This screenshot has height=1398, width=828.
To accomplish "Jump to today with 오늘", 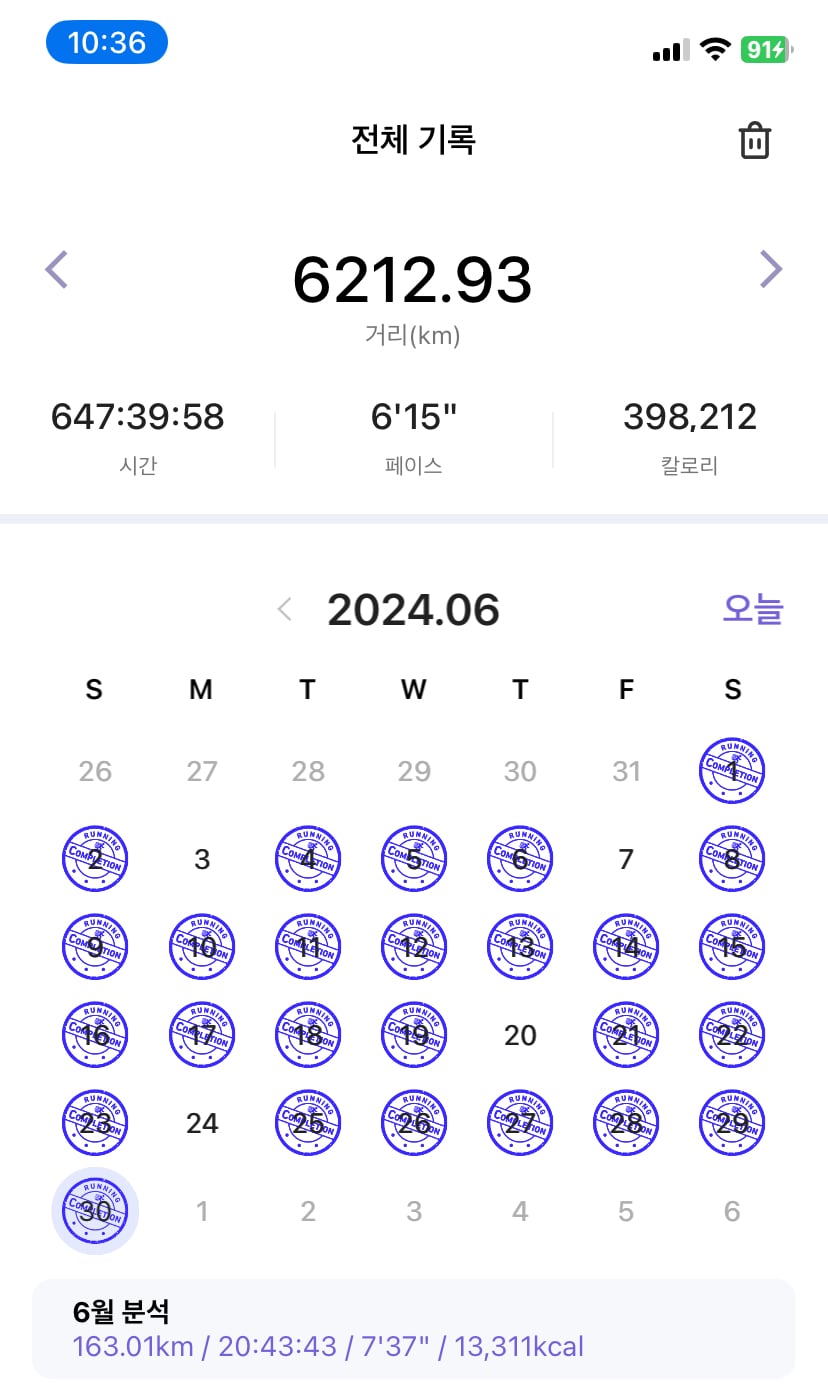I will pos(753,609).
